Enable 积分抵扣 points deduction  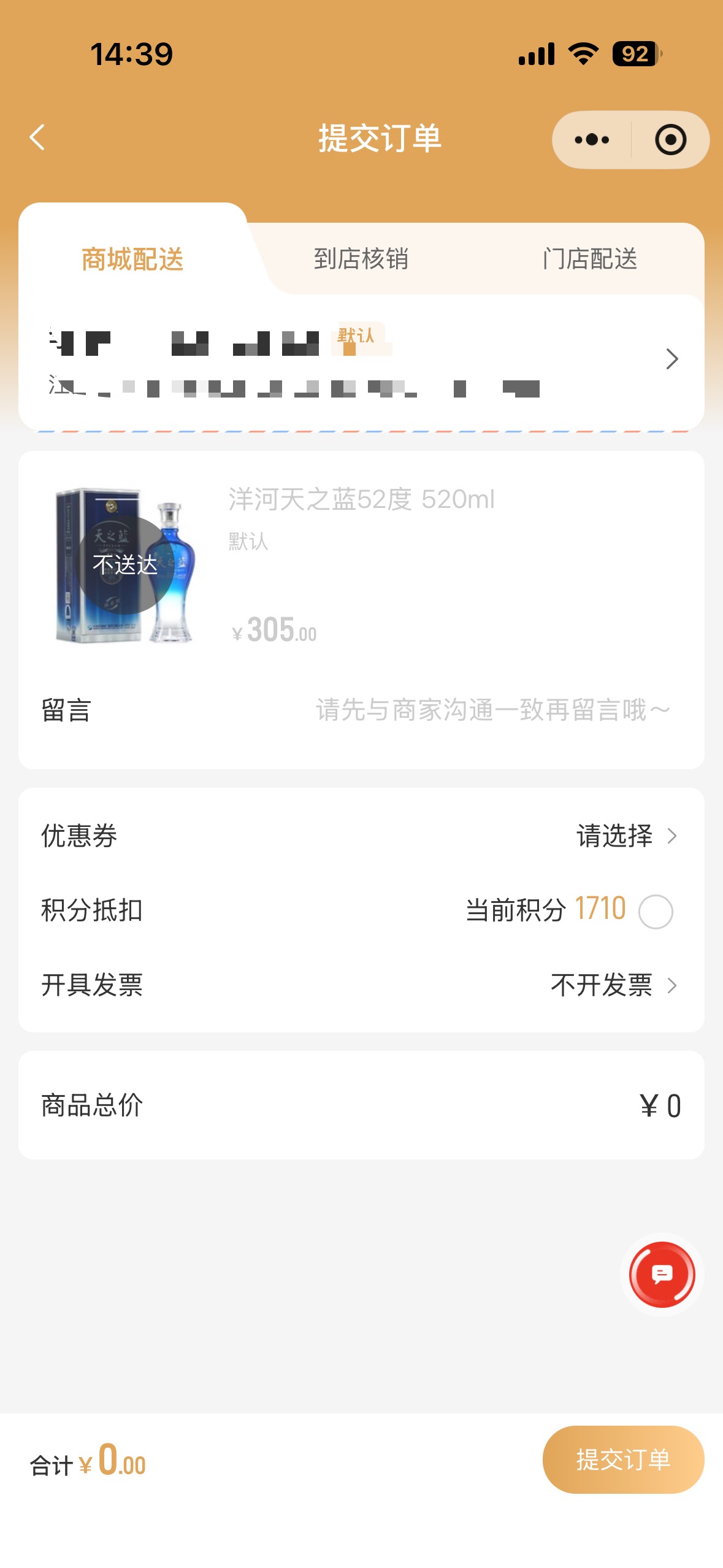point(656,912)
